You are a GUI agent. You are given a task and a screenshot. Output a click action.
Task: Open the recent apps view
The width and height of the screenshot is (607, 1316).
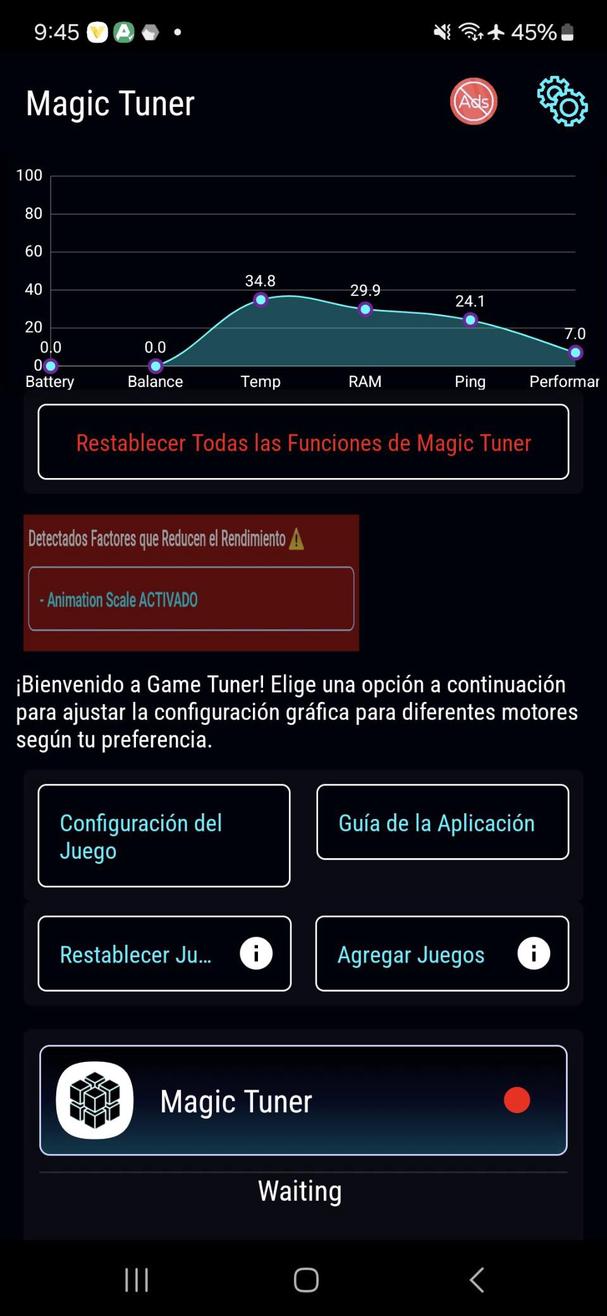(x=136, y=1279)
